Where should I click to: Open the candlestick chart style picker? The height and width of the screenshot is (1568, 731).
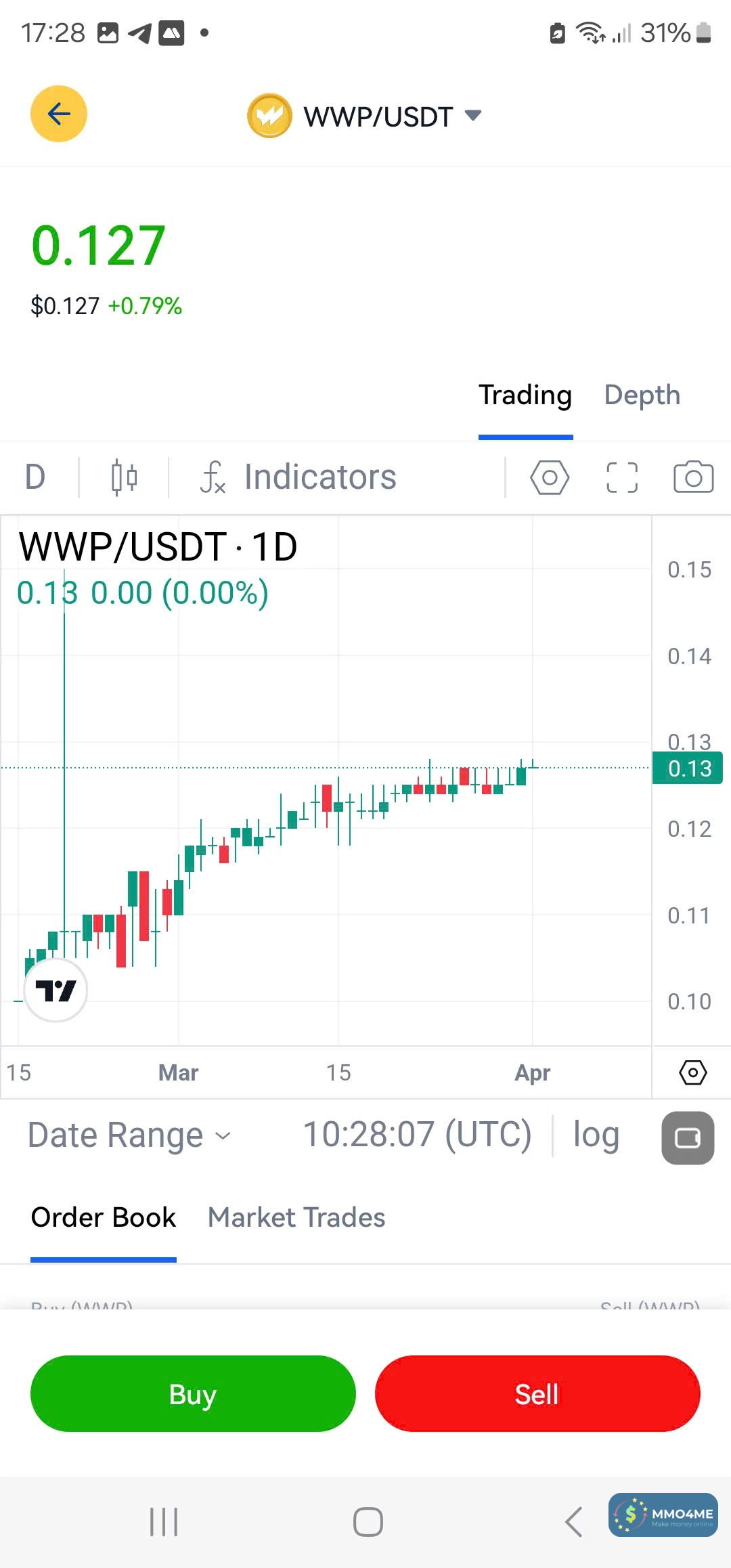click(x=124, y=477)
